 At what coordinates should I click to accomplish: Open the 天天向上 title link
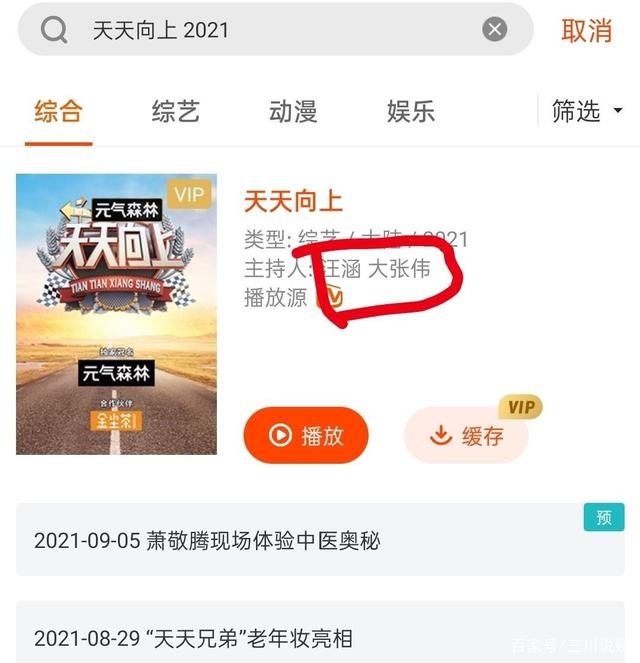pyautogui.click(x=293, y=201)
